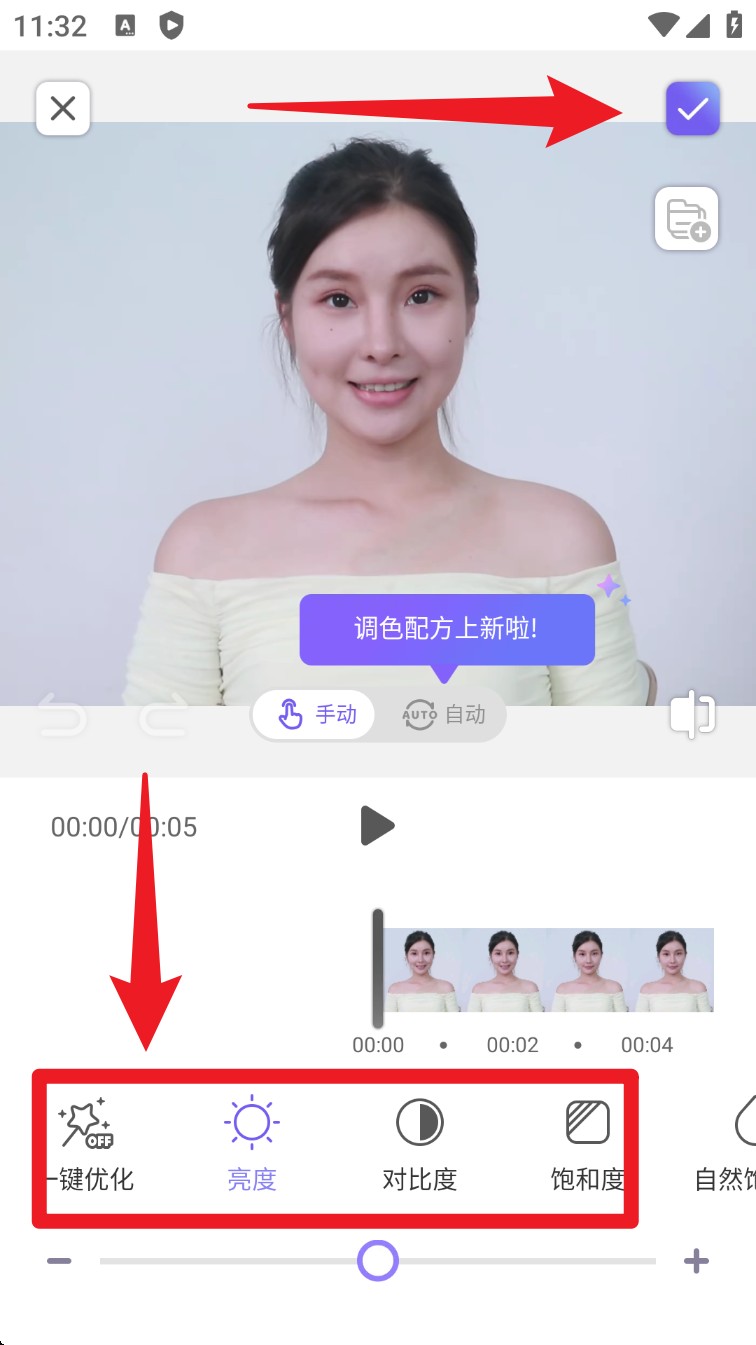Image resolution: width=756 pixels, height=1345 pixels.
Task: Increase brightness with the plus button
Action: pyautogui.click(x=696, y=1261)
